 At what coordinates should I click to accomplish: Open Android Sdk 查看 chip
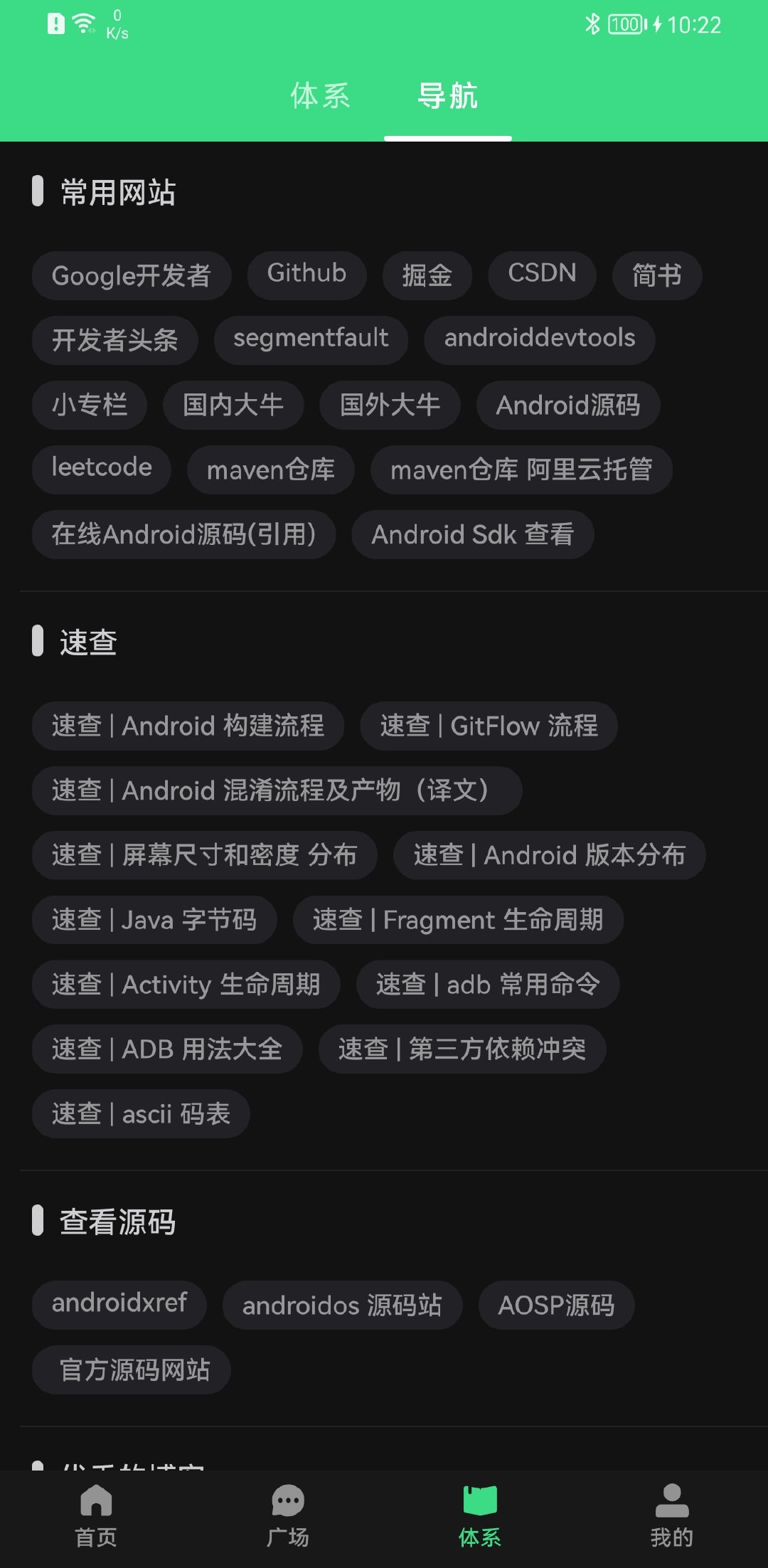pos(472,534)
